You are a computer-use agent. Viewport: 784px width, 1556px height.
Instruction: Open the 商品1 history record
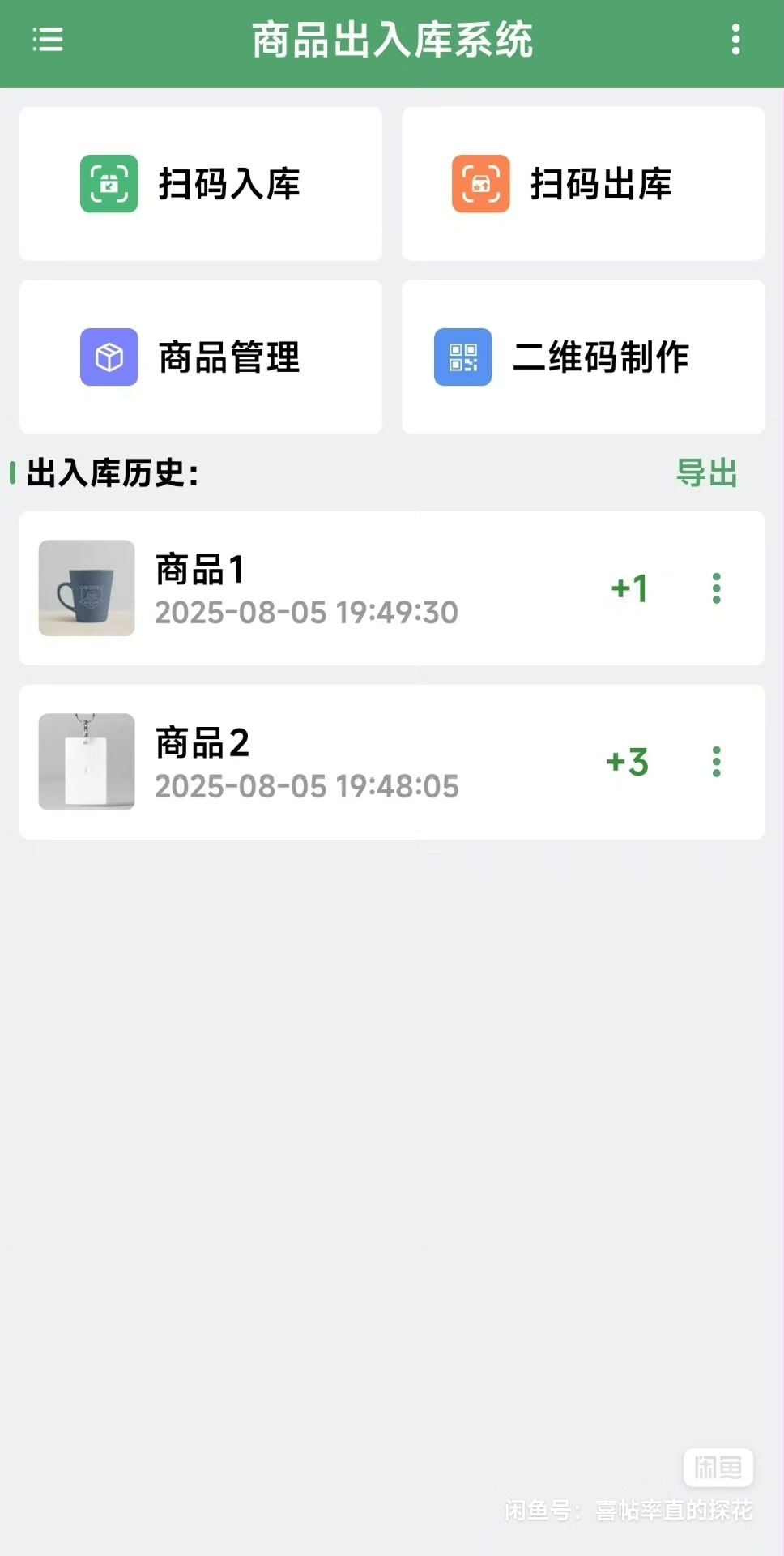(324, 588)
